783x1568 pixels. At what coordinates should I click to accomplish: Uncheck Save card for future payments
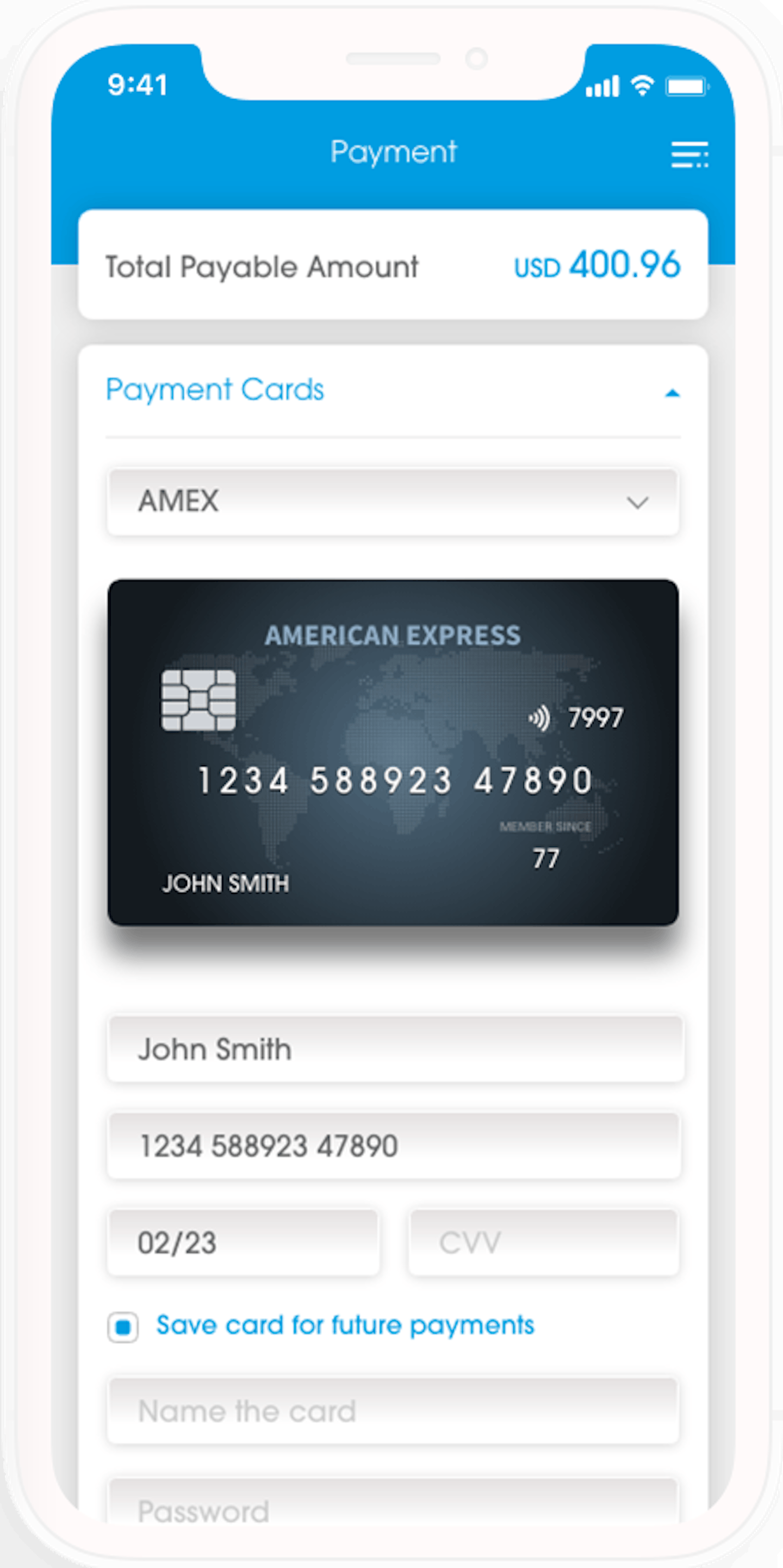(x=123, y=1327)
